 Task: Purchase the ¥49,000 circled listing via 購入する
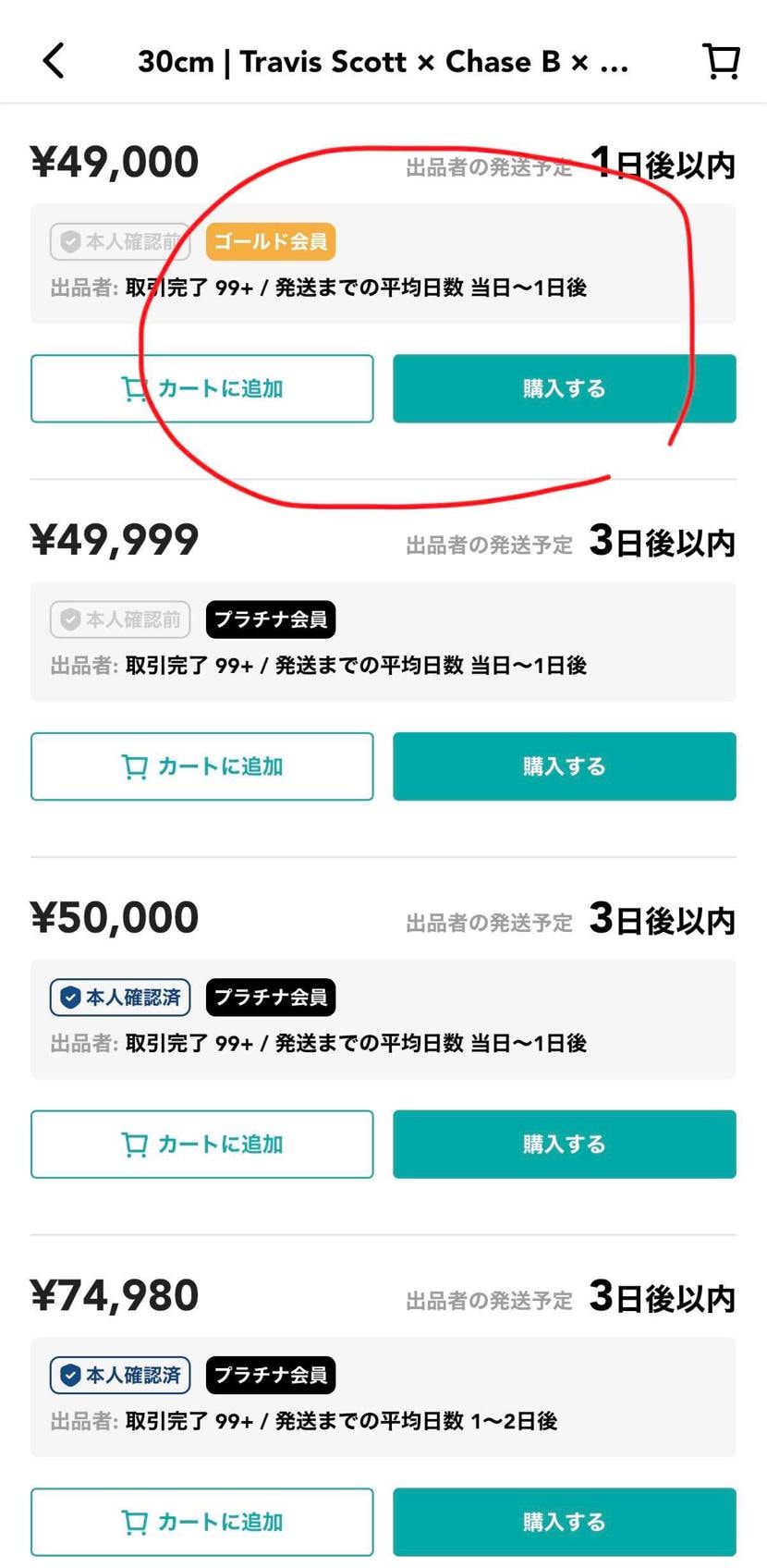pos(563,388)
